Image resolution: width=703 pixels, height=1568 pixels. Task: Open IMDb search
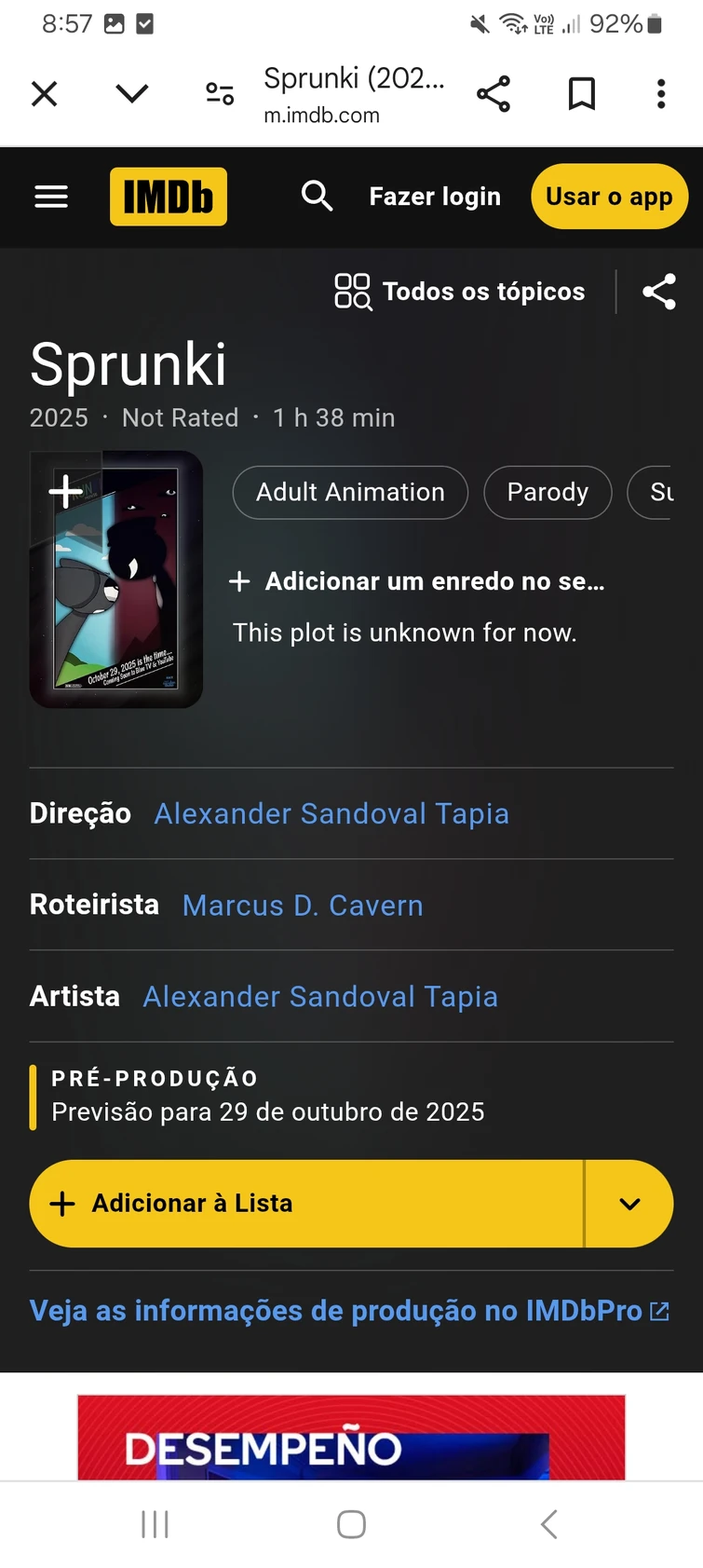click(318, 197)
